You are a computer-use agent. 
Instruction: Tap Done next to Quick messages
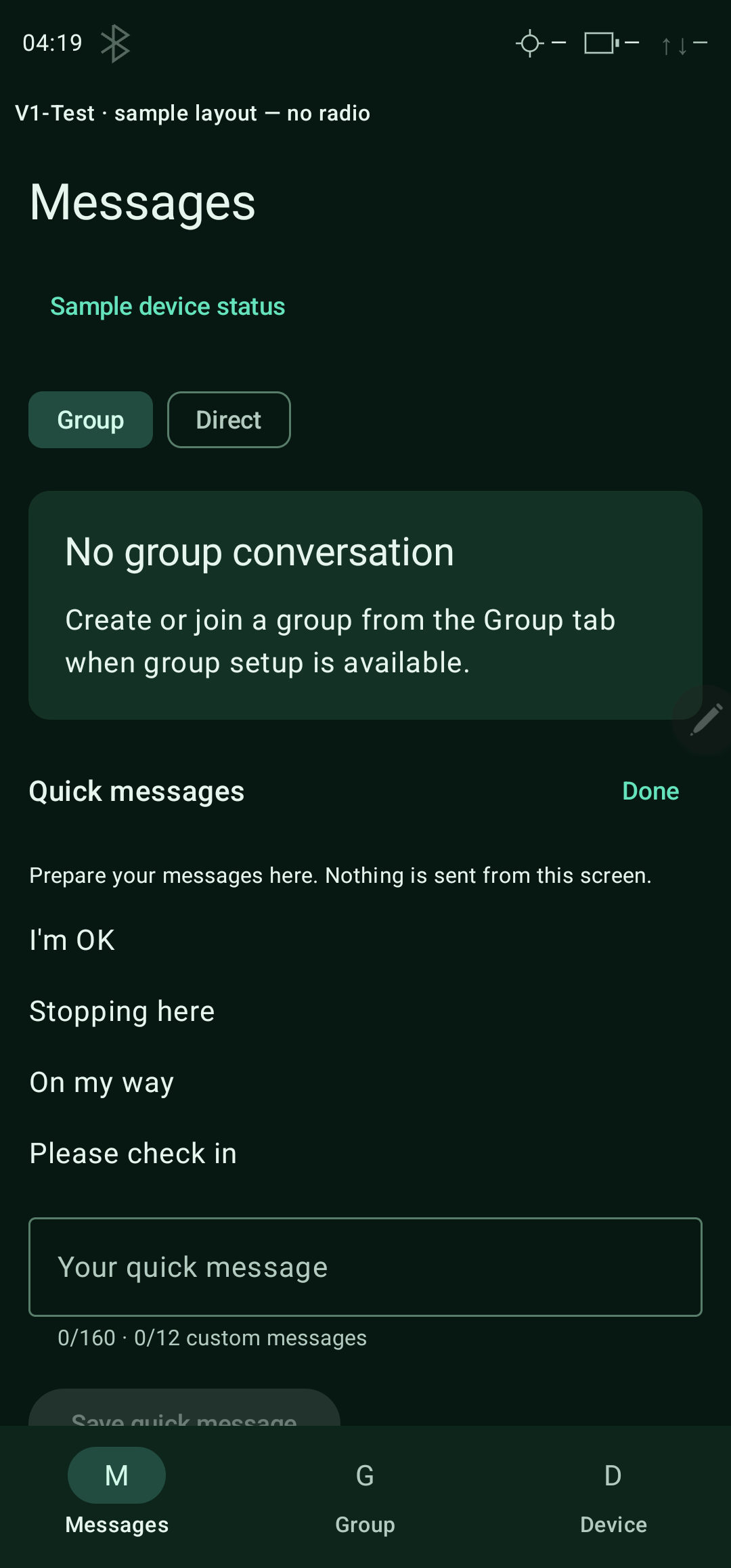click(650, 791)
